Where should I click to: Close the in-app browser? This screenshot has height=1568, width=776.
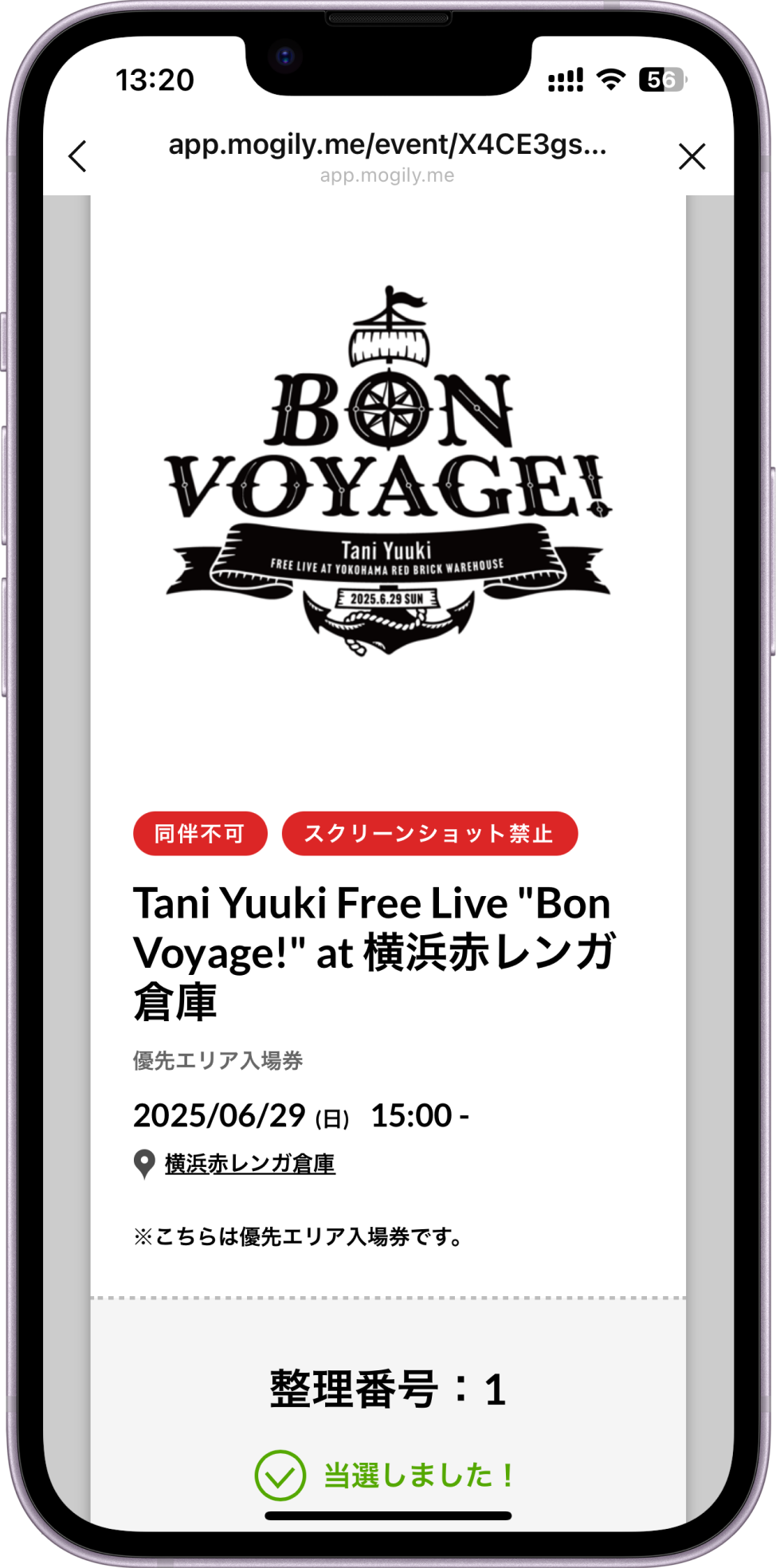[x=692, y=156]
